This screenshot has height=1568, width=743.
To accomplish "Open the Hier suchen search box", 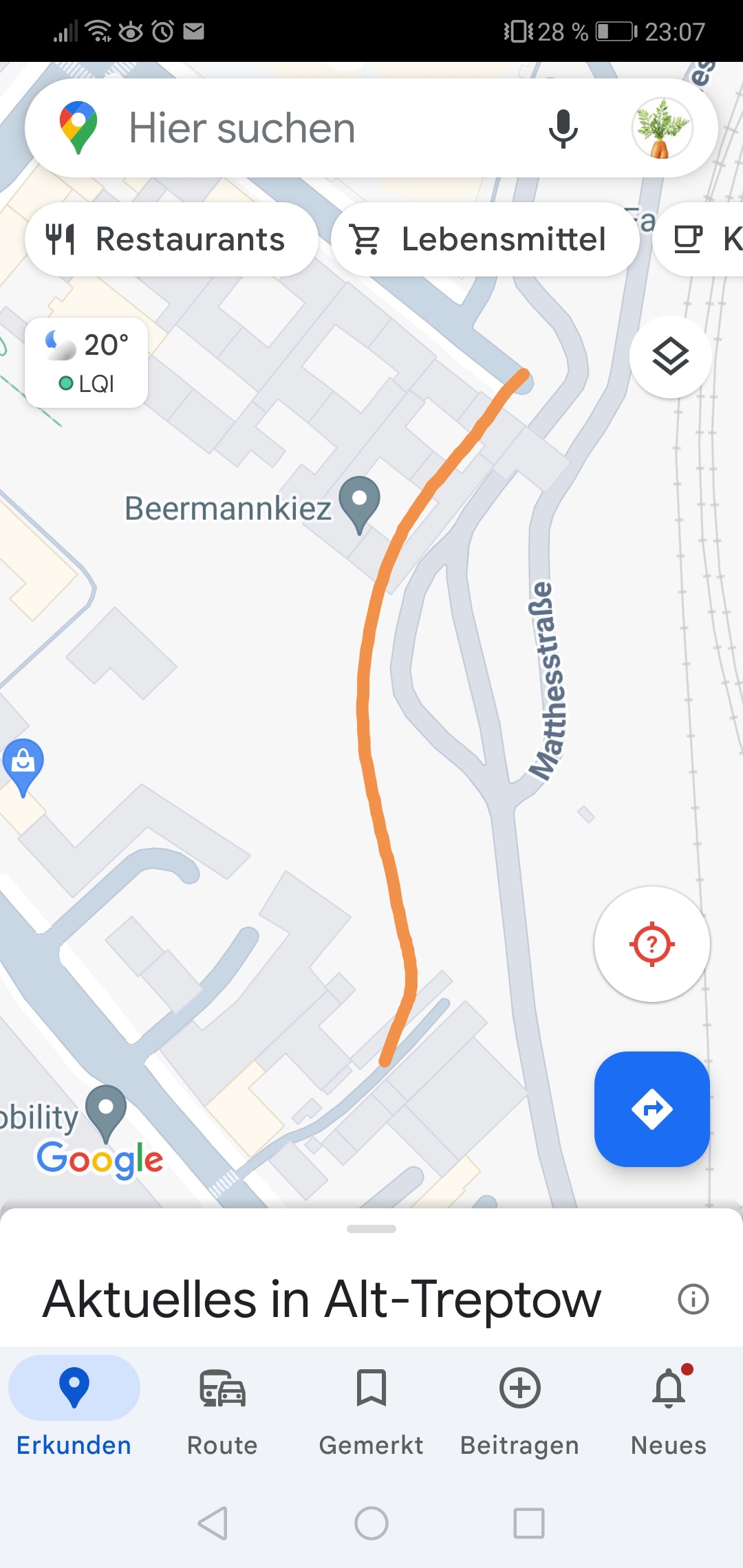I will coord(310,128).
